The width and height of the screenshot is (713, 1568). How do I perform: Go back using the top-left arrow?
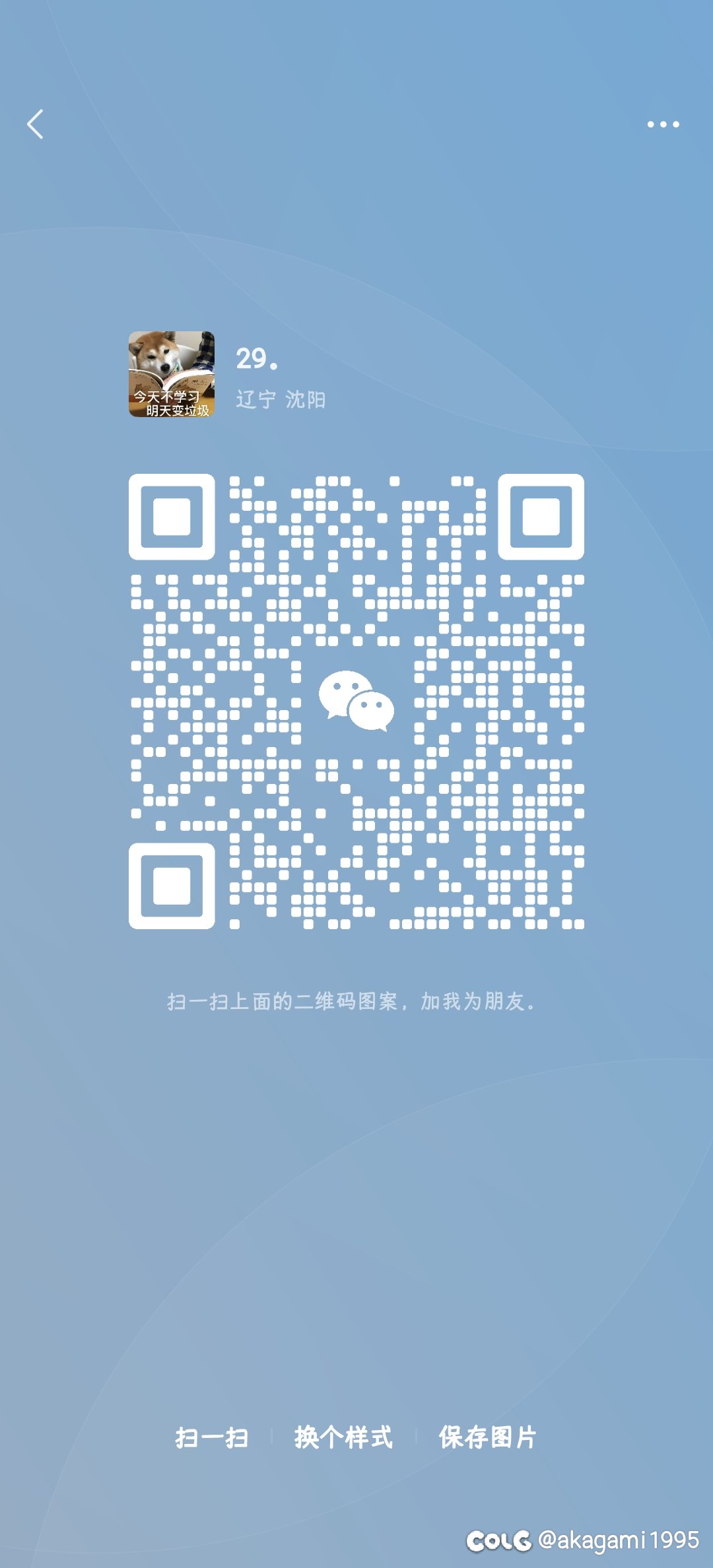pos(36,124)
